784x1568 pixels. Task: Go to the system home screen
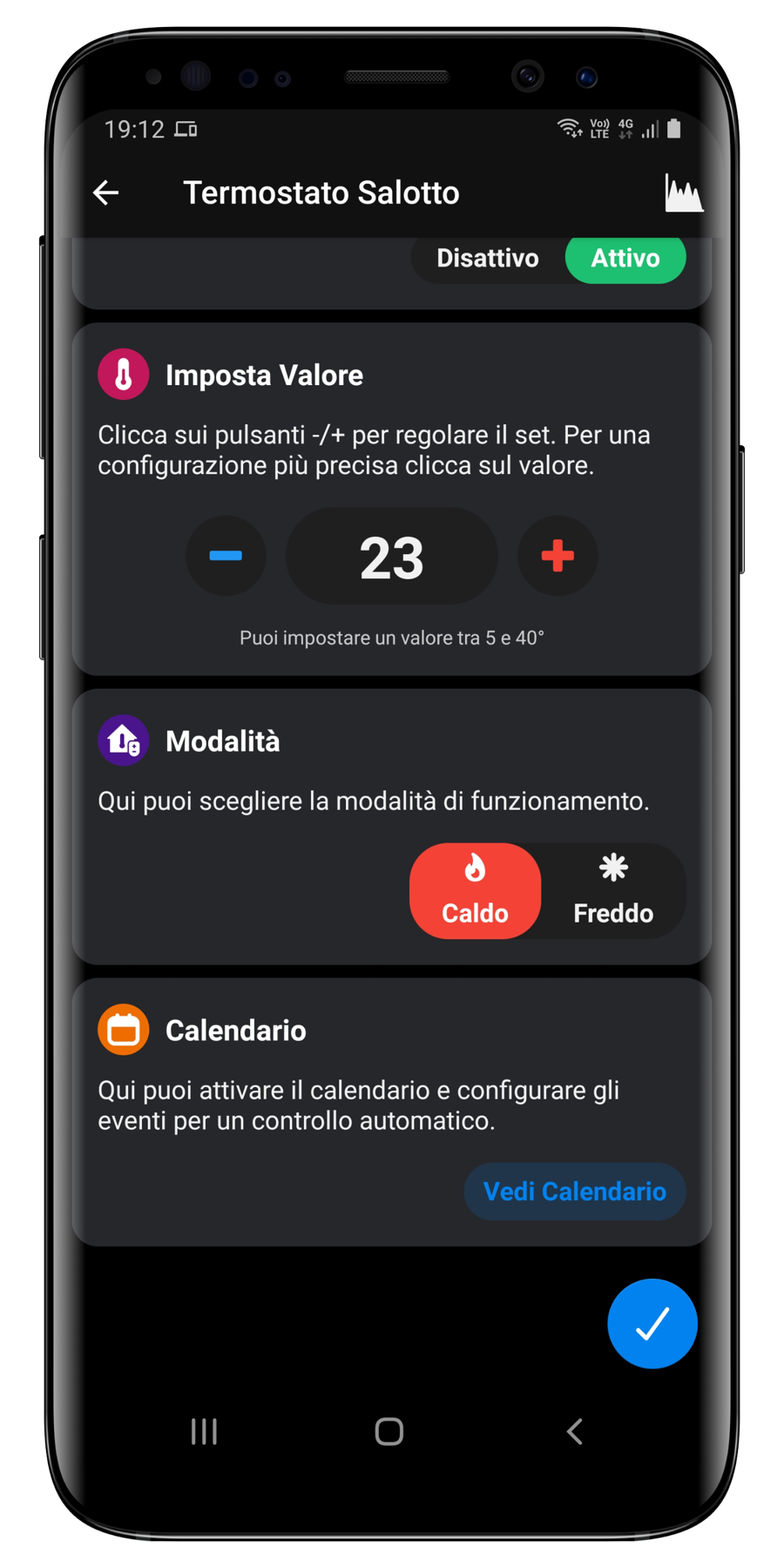(389, 1431)
